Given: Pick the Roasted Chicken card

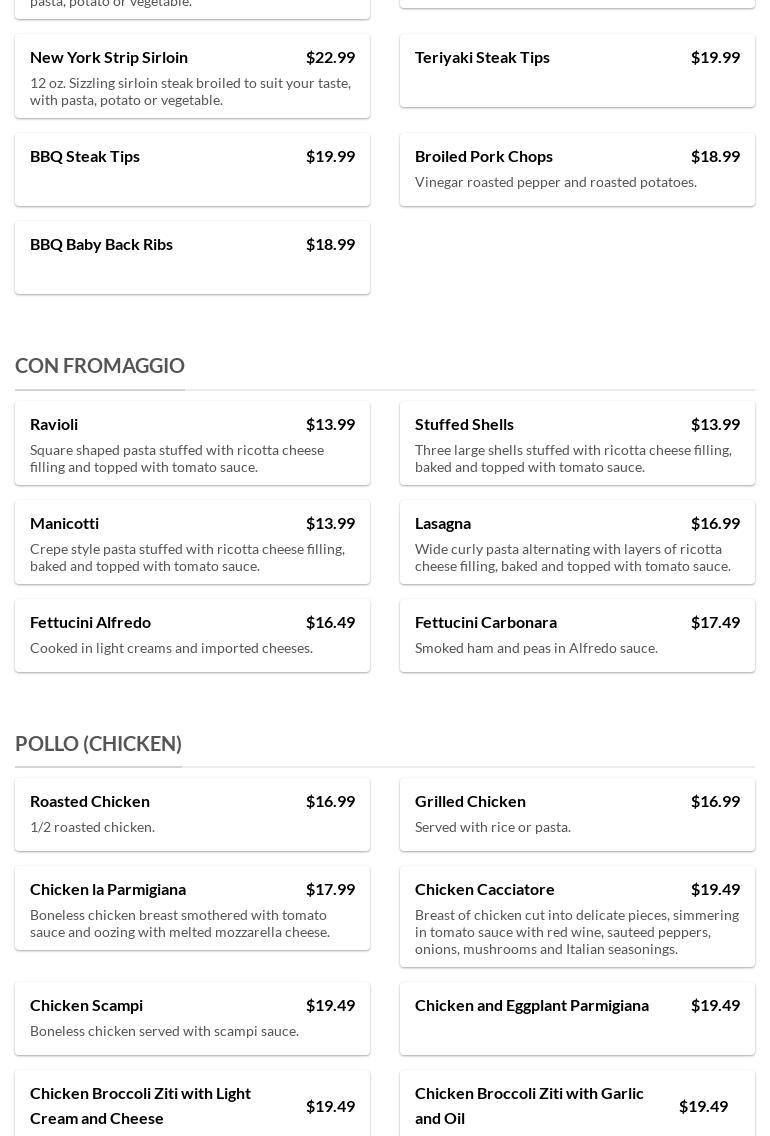Looking at the screenshot, I should (x=192, y=814).
